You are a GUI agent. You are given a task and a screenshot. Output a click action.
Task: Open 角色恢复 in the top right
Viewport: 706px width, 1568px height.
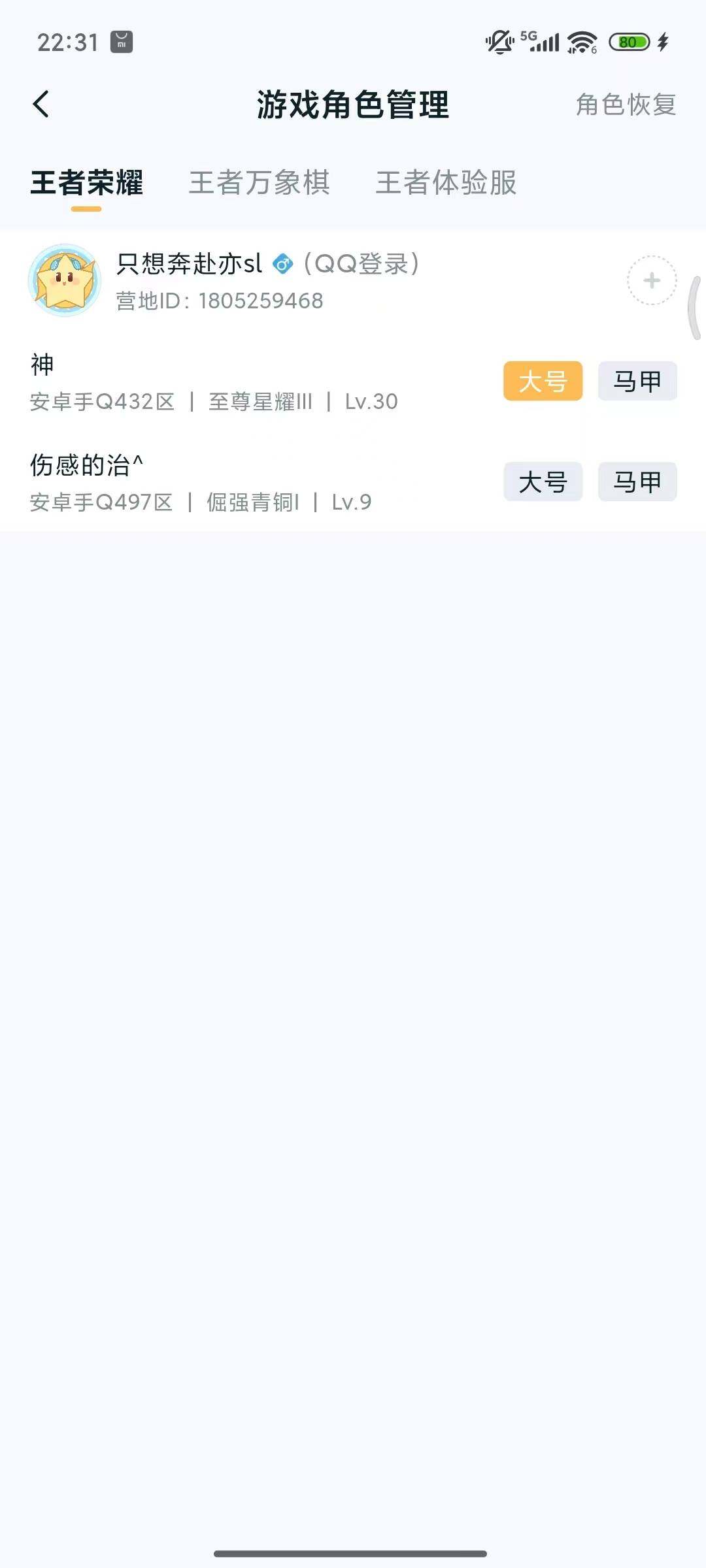click(626, 105)
